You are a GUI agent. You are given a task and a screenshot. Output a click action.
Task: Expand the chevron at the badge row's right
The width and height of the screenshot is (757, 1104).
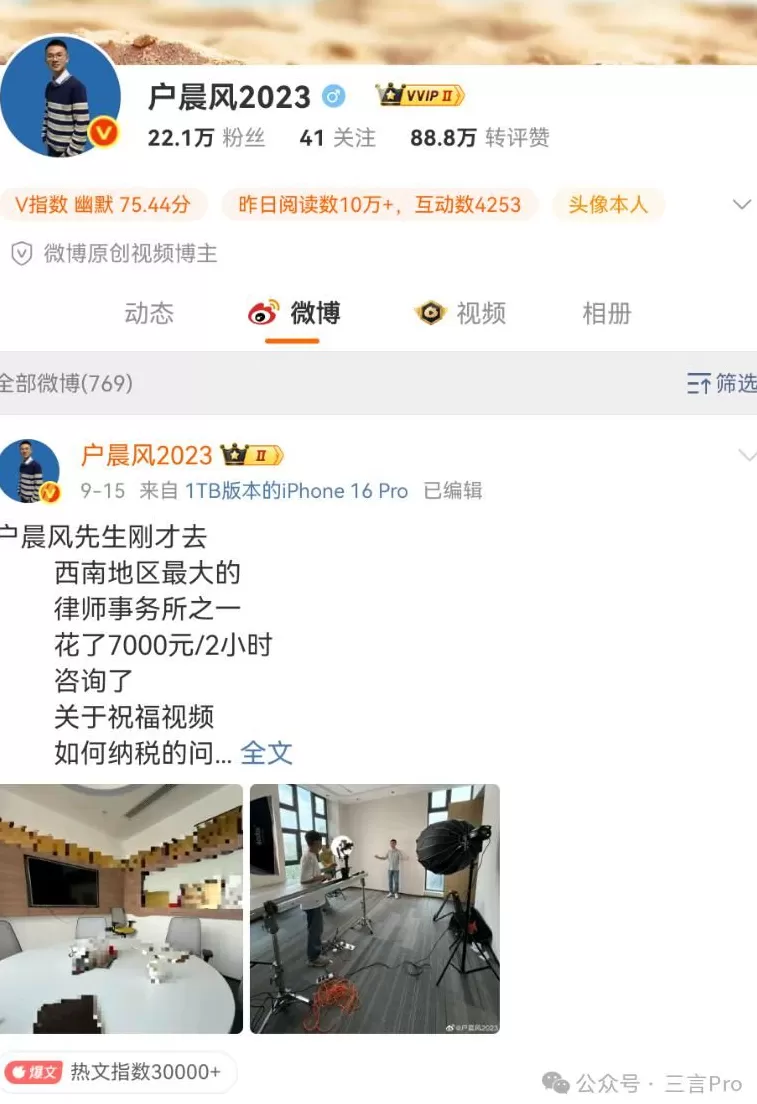tap(741, 203)
